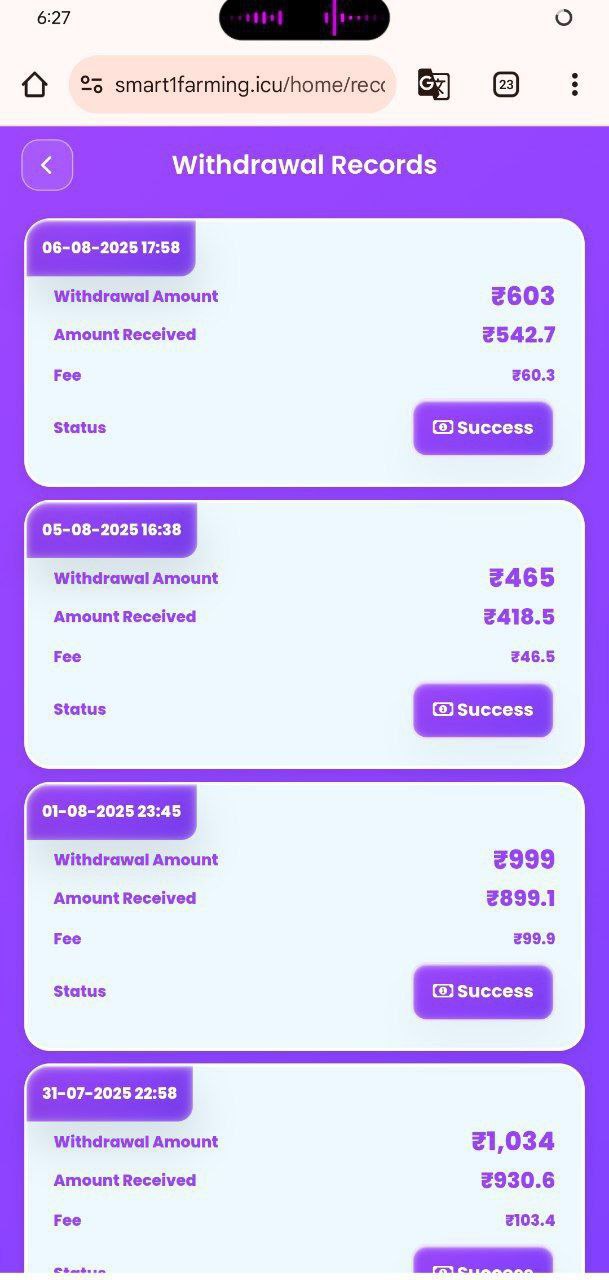Go back from Withdrawal Records
The height and width of the screenshot is (1280, 609).
tap(47, 165)
